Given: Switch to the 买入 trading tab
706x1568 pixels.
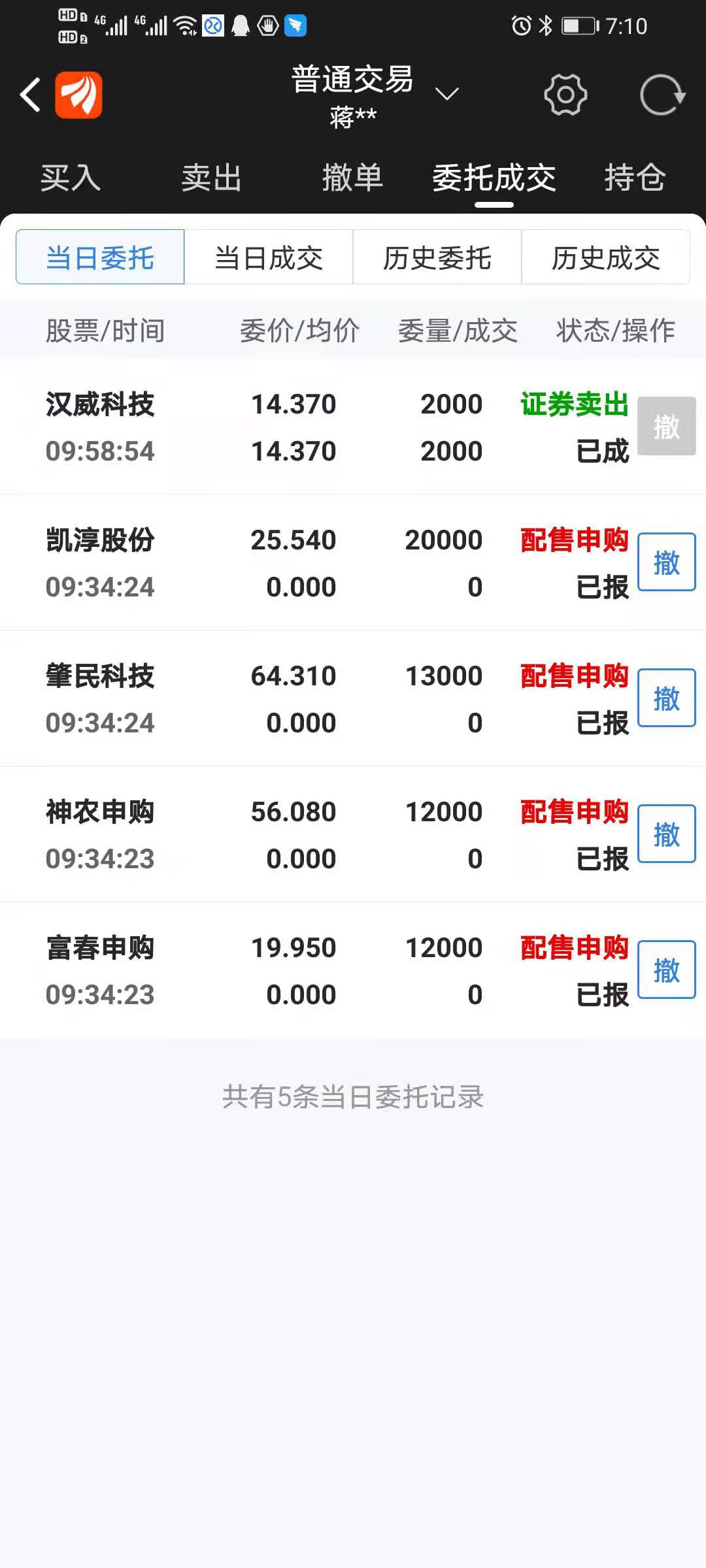Looking at the screenshot, I should [x=71, y=177].
